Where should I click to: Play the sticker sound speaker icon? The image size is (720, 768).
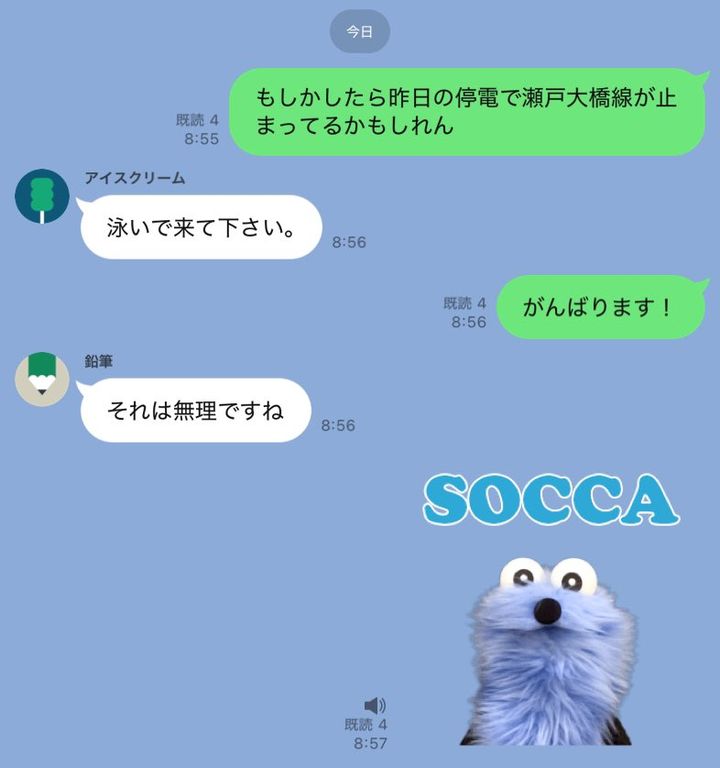(375, 706)
